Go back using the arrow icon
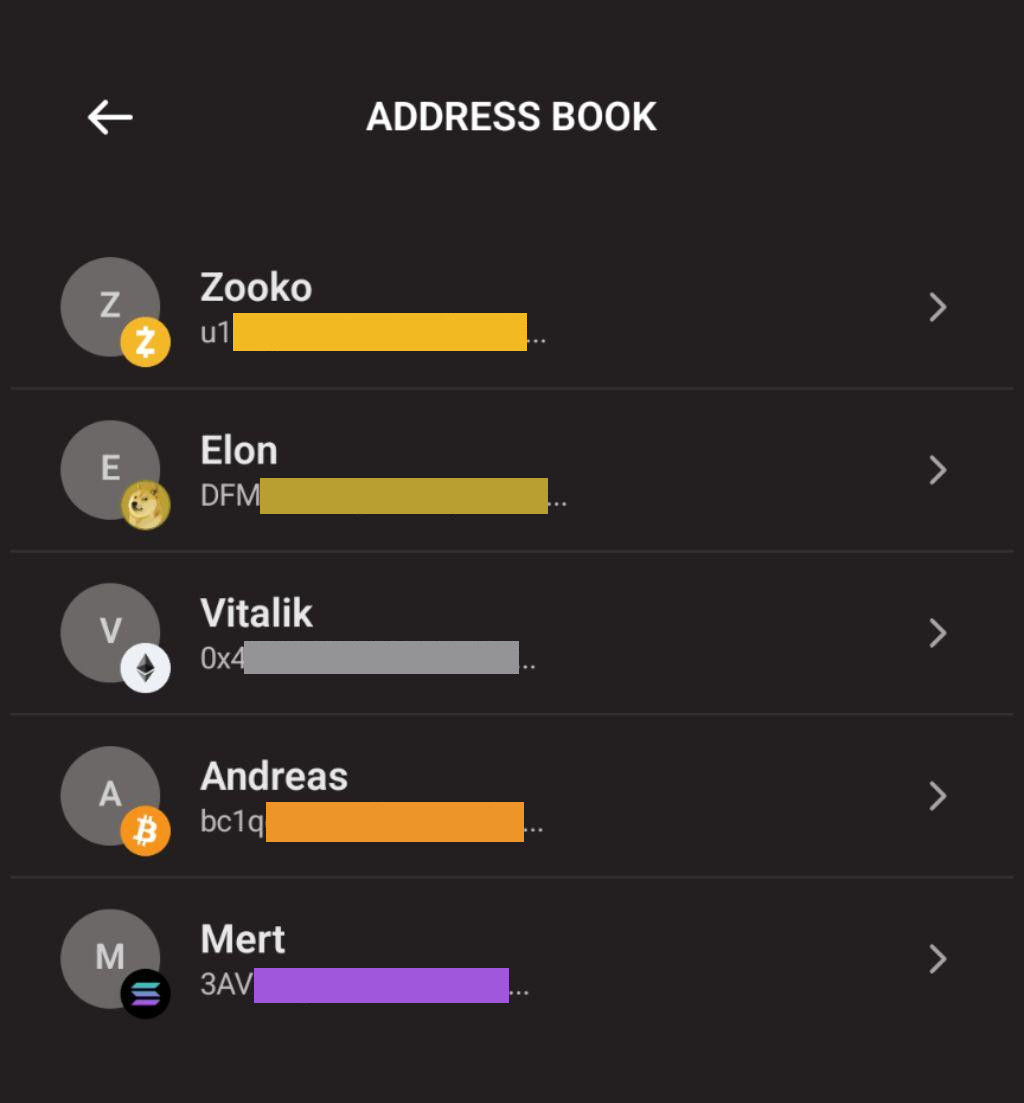The width and height of the screenshot is (1024, 1103). [110, 118]
